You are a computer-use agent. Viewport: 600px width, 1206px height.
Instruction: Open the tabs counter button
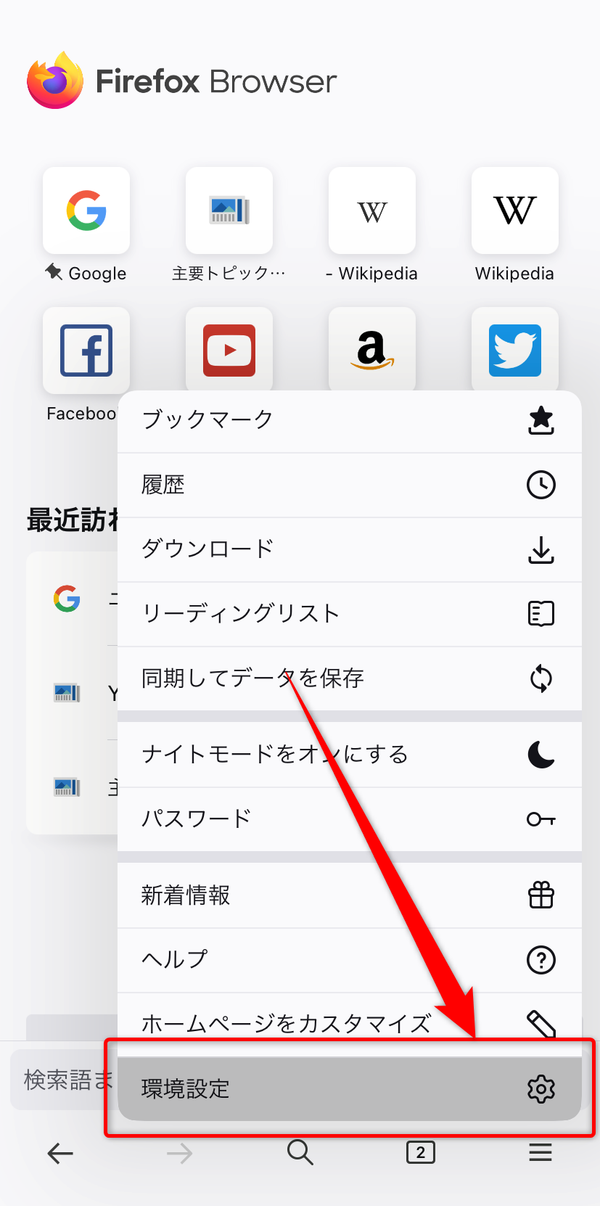tap(420, 1153)
